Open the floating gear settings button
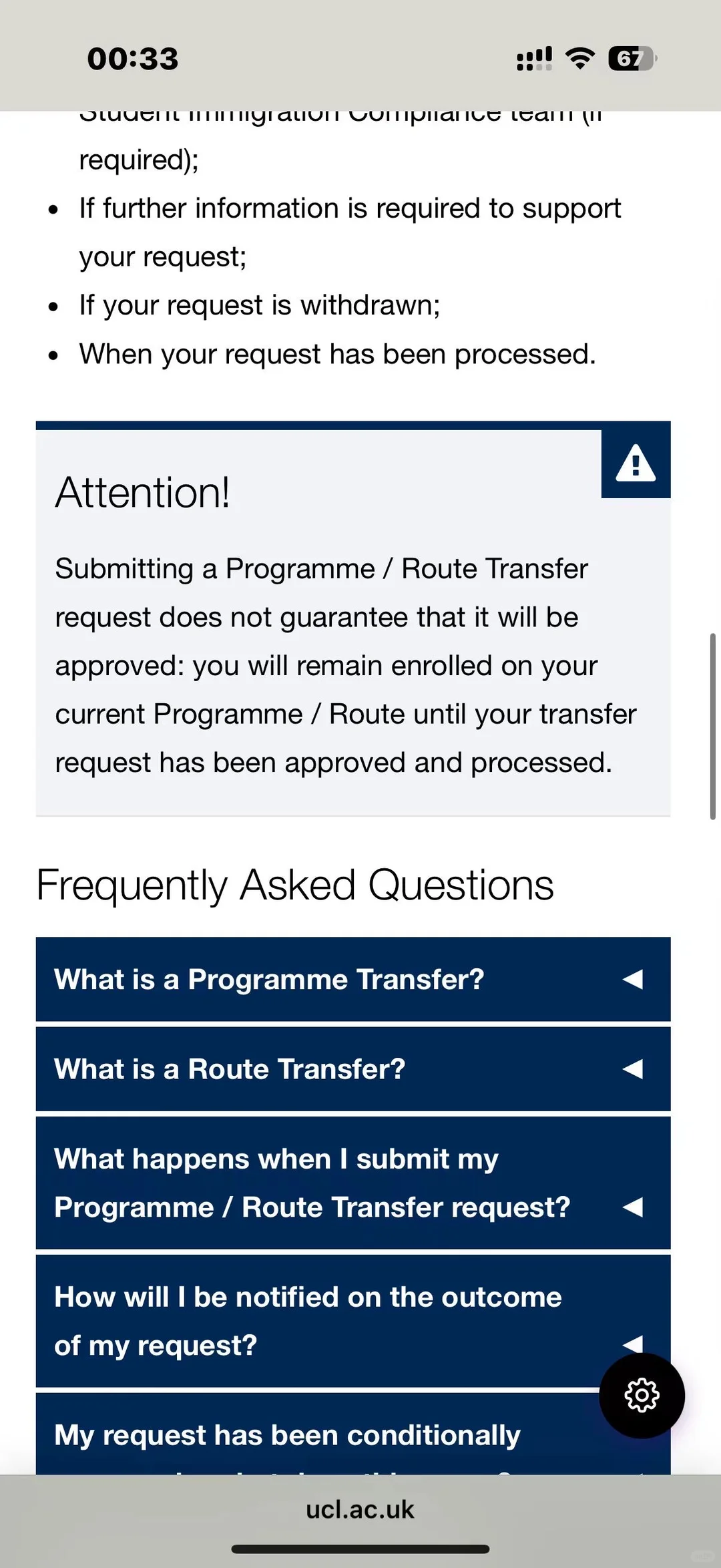Image resolution: width=721 pixels, height=1568 pixels. [x=642, y=1396]
